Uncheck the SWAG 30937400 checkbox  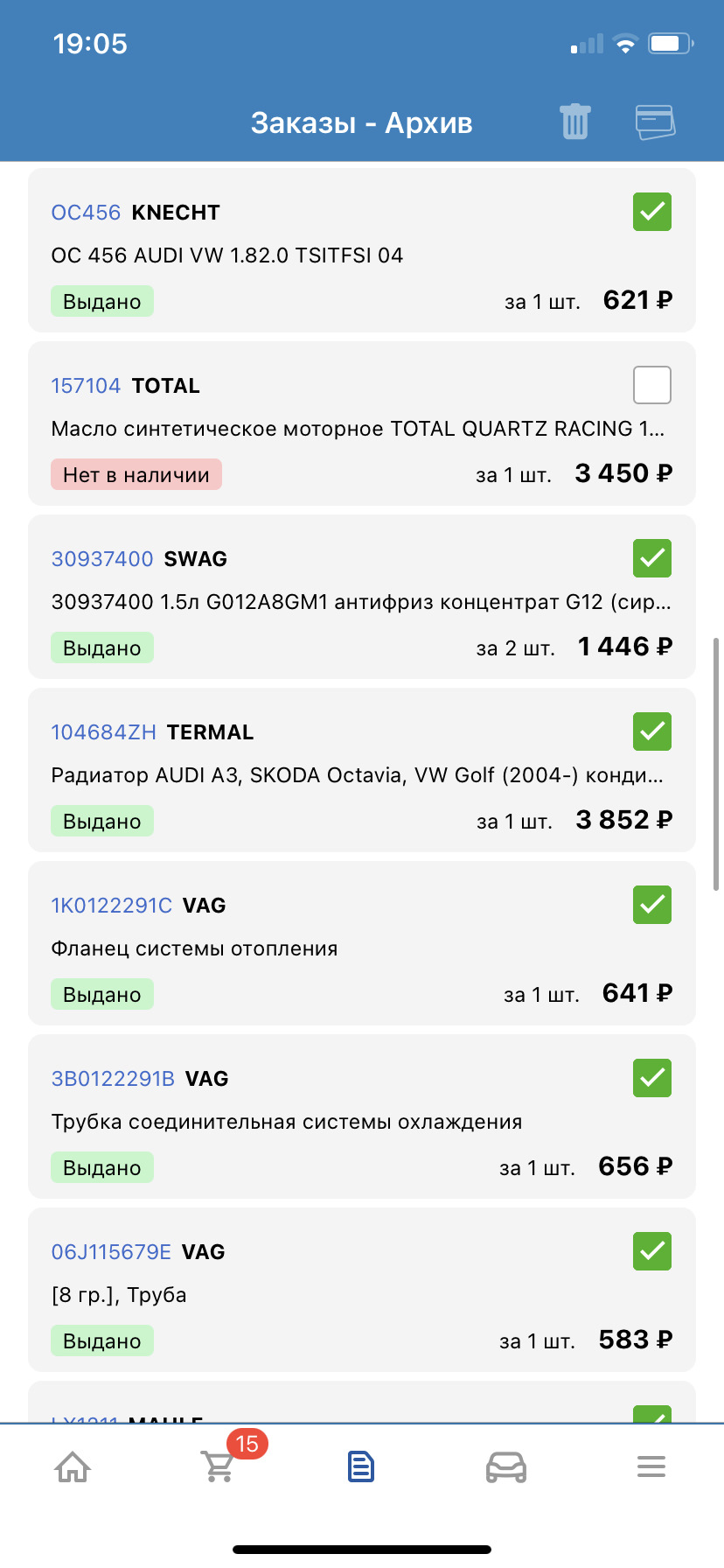tap(652, 558)
